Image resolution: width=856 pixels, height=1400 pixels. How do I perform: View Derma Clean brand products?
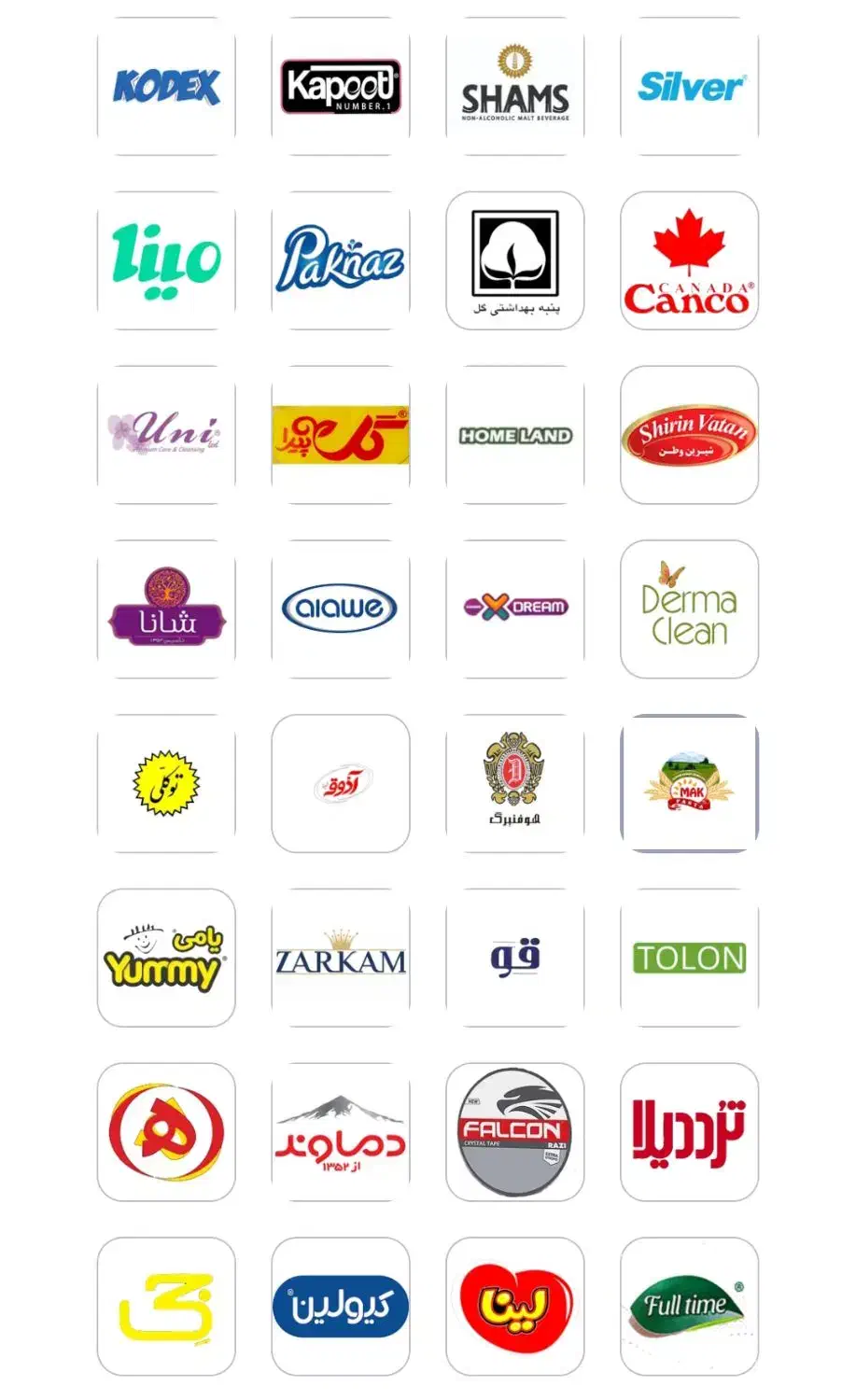coord(690,609)
